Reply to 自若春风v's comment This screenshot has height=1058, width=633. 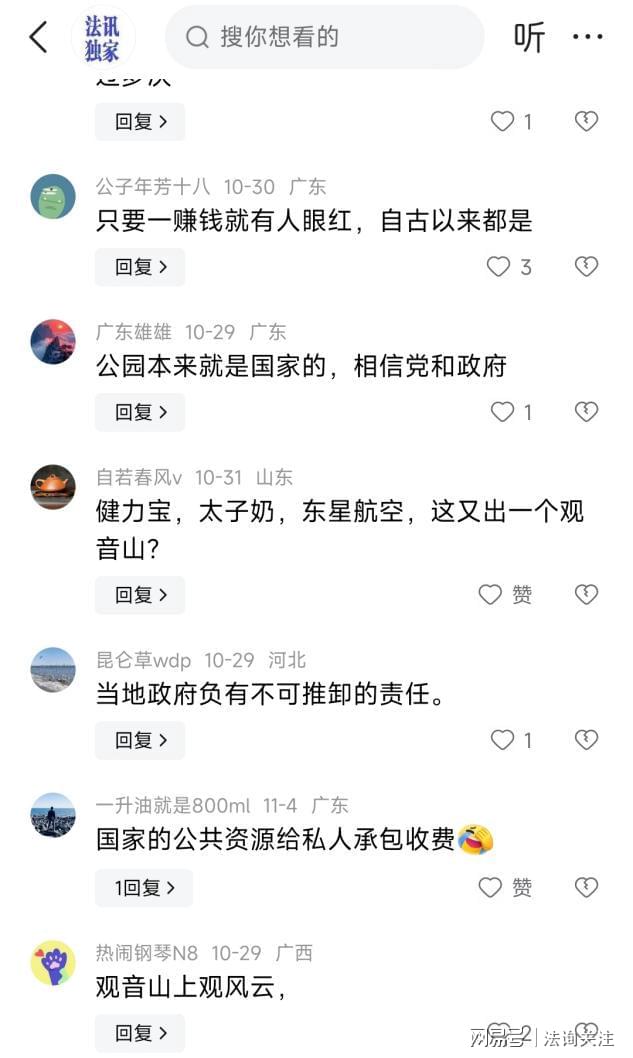point(140,595)
